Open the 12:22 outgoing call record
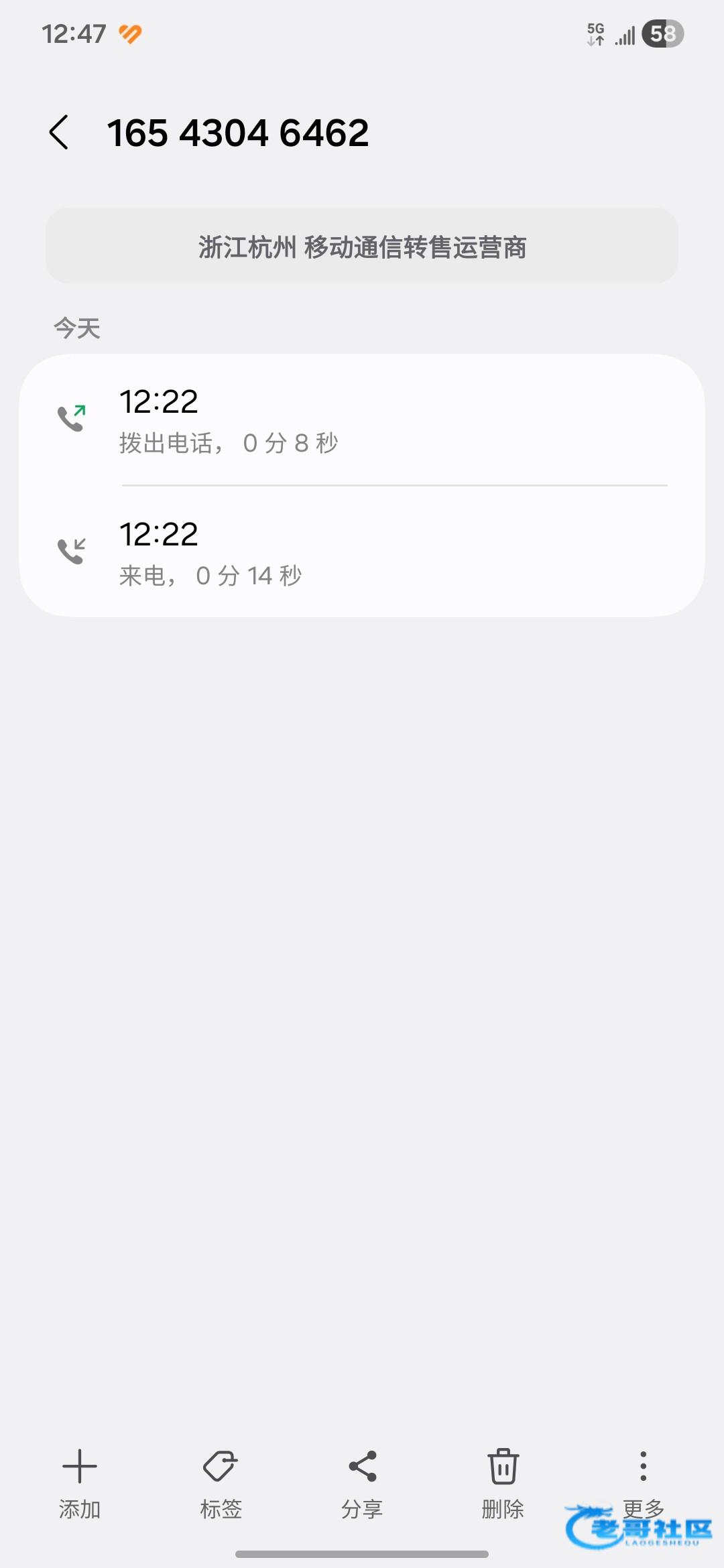724x1568 pixels. pos(362,420)
